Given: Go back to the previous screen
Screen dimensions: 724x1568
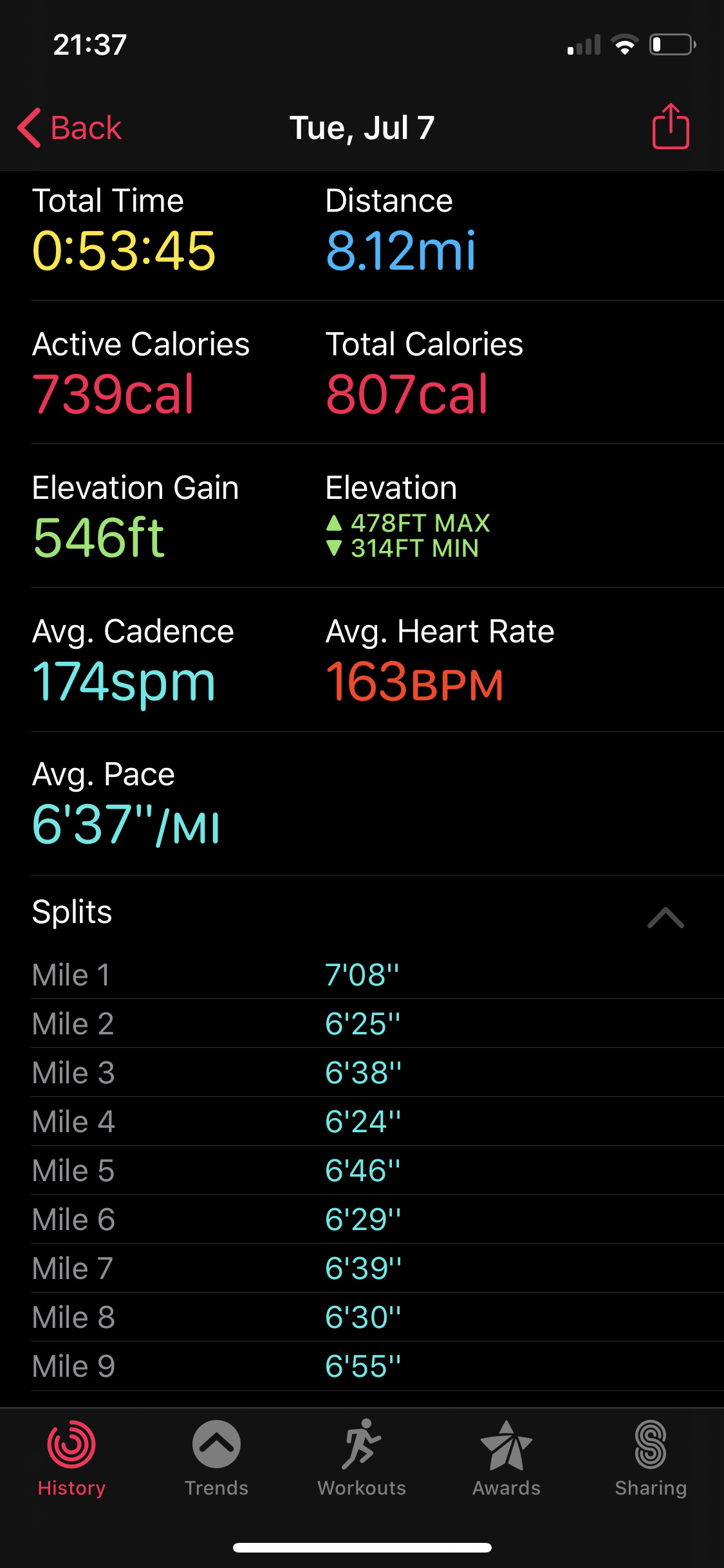Looking at the screenshot, I should coord(70,127).
